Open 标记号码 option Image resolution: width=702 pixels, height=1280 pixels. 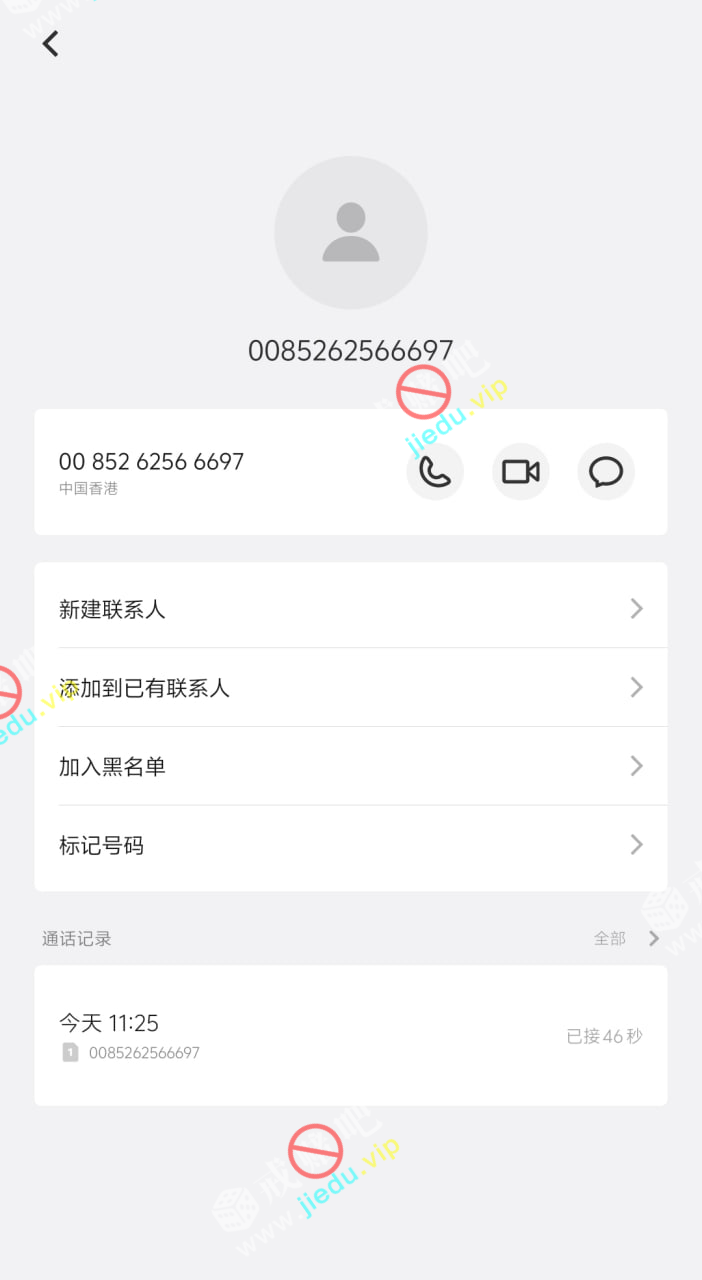[x=350, y=846]
